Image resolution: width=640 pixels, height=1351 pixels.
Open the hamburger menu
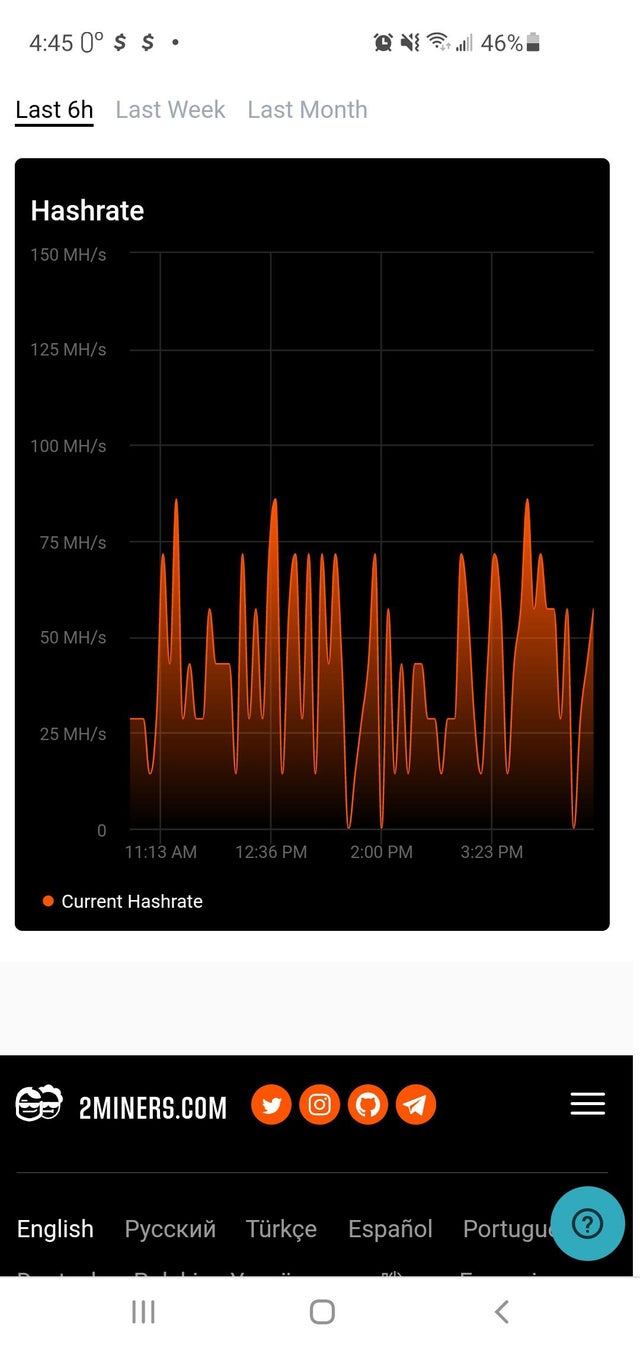(x=587, y=1104)
